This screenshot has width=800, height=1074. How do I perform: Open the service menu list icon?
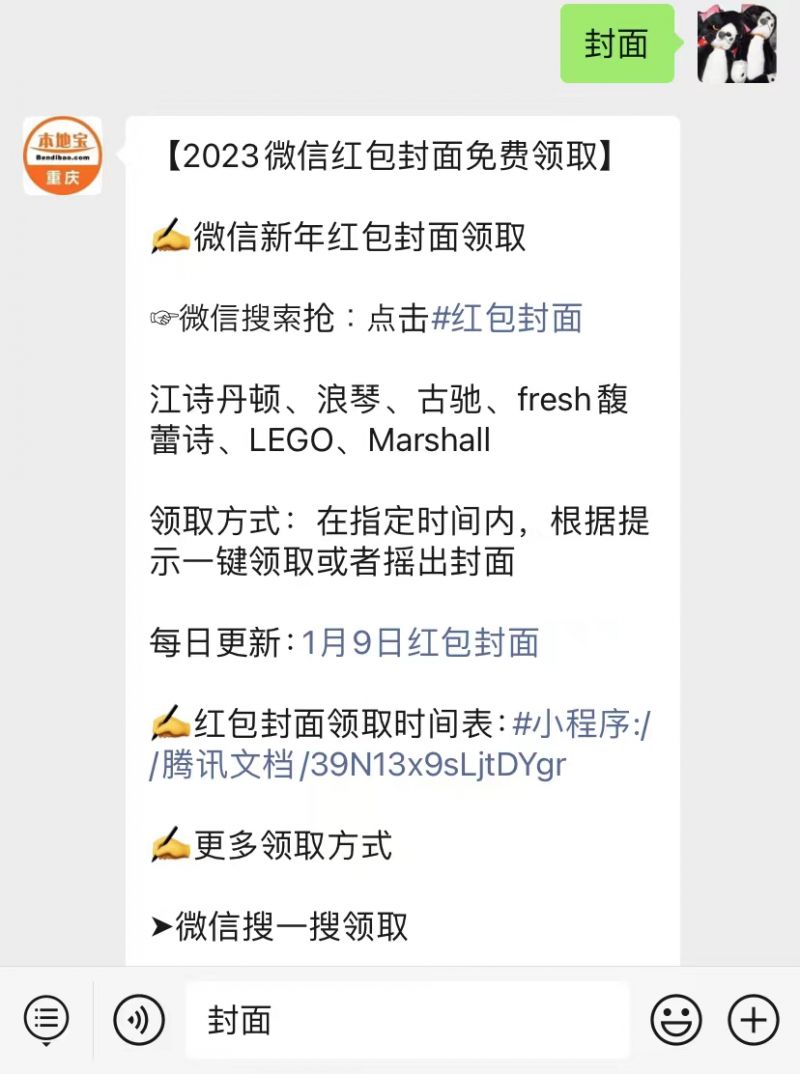46,1020
